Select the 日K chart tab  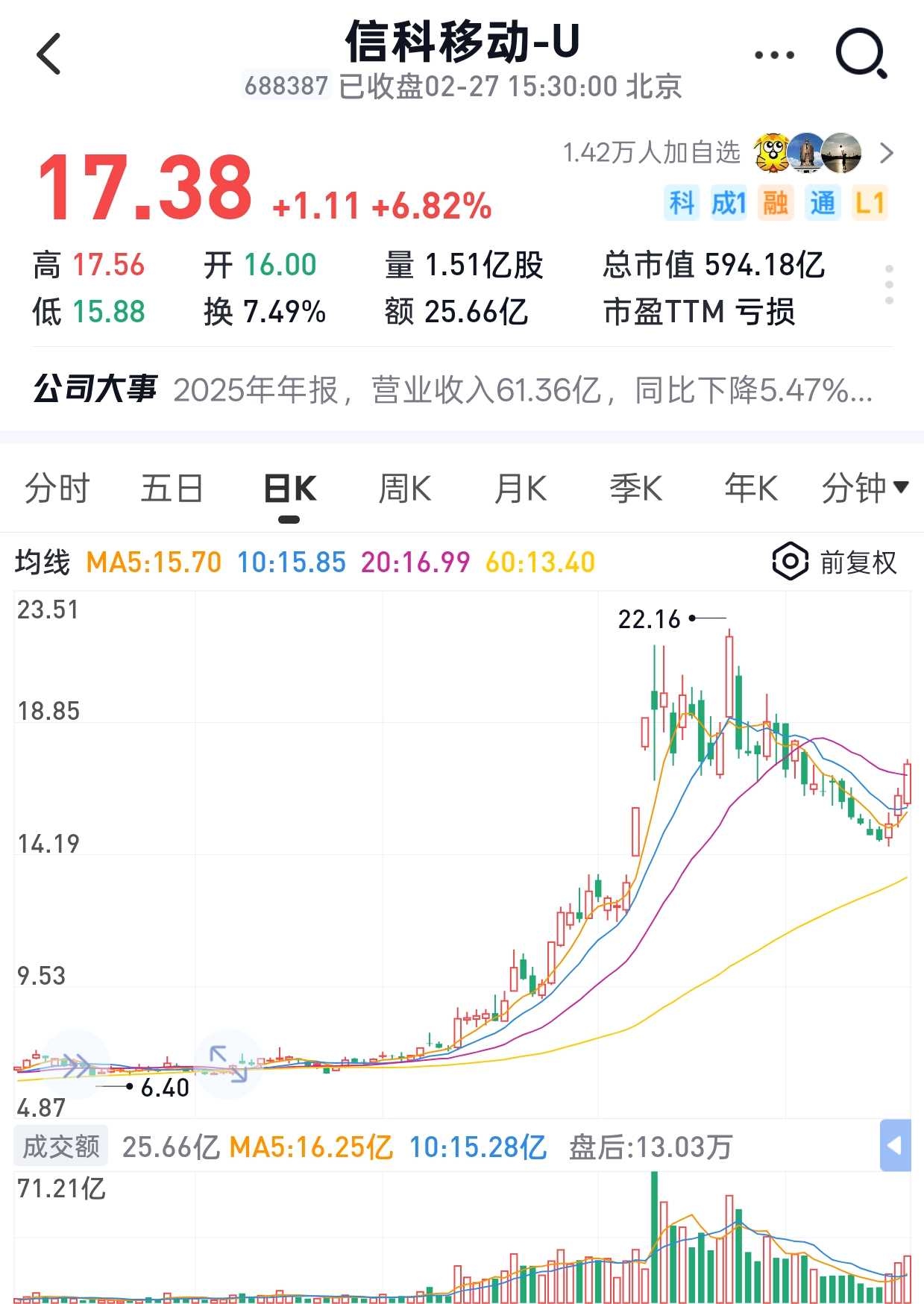click(290, 489)
